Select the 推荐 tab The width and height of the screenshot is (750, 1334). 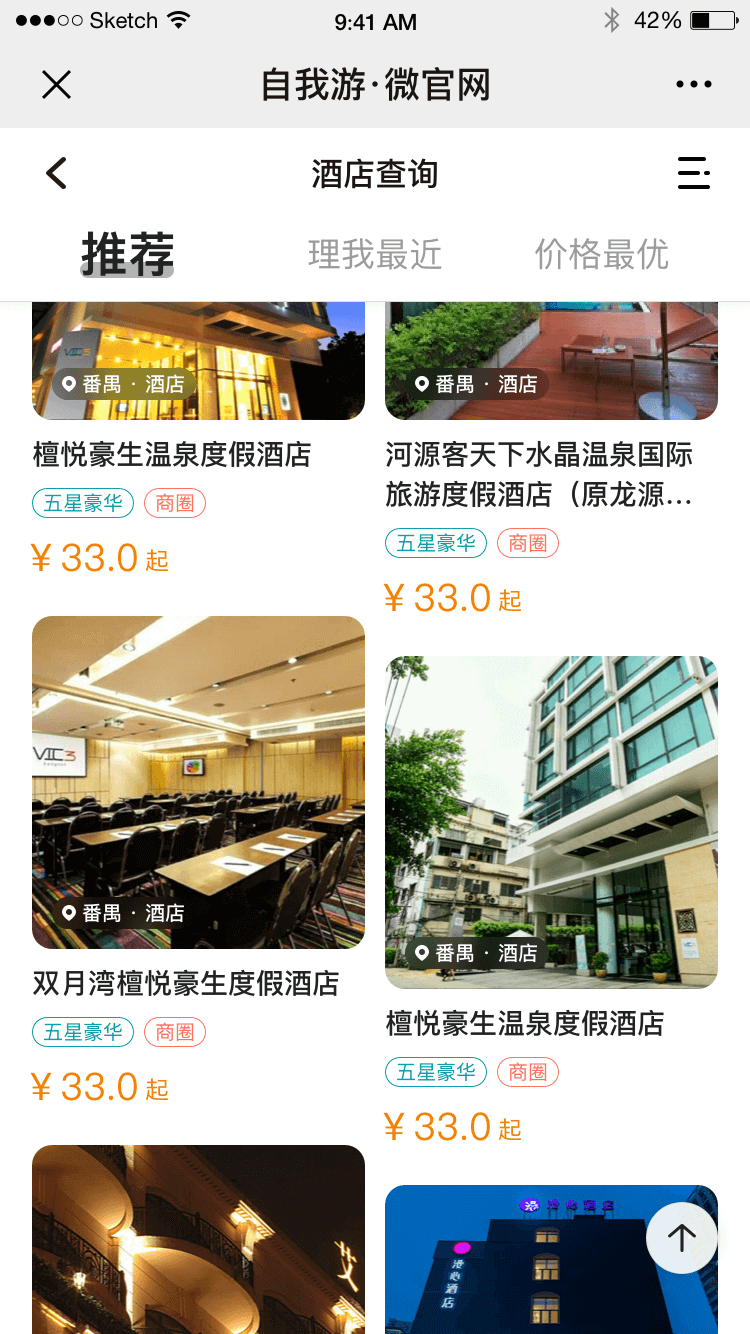tap(128, 254)
